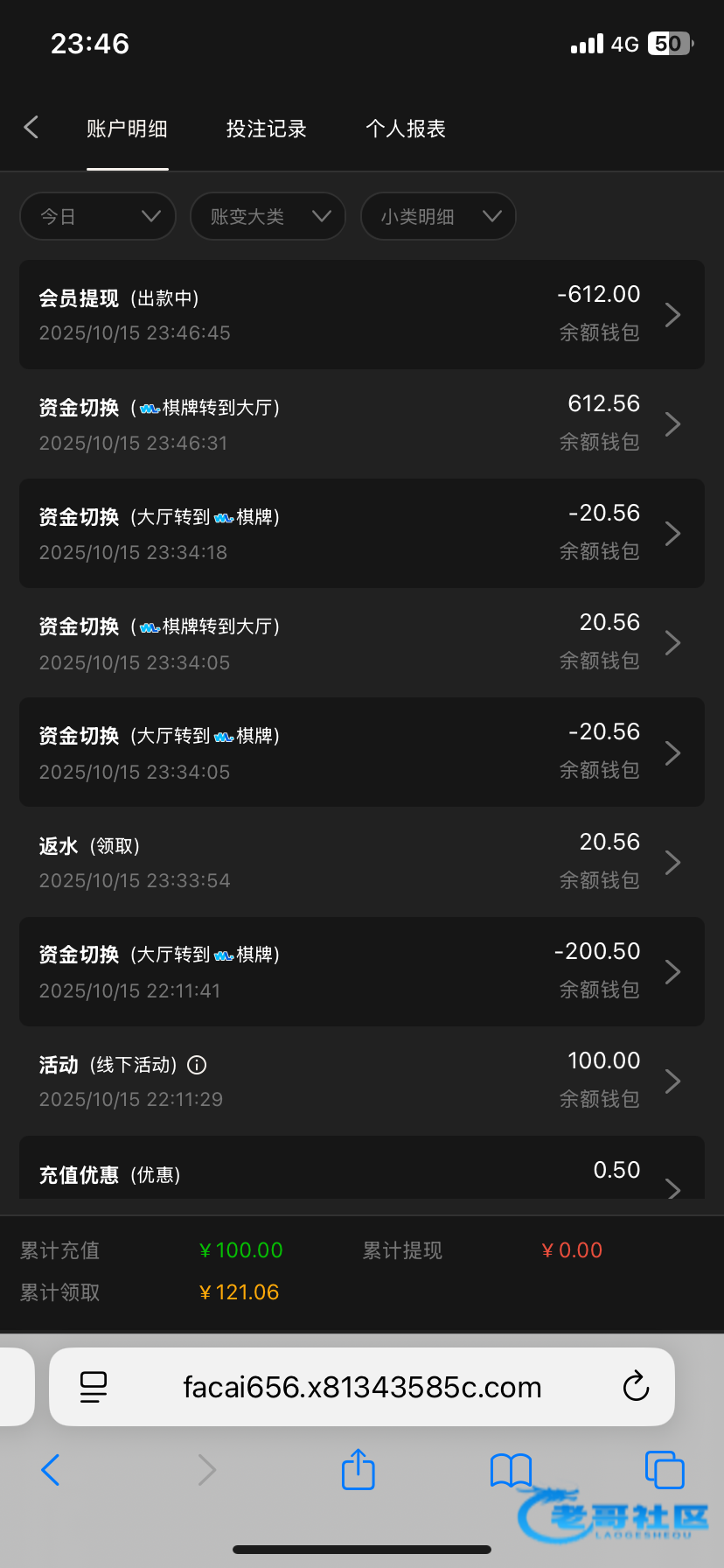
Task: Open the page settings icon in address bar
Action: click(93, 1387)
